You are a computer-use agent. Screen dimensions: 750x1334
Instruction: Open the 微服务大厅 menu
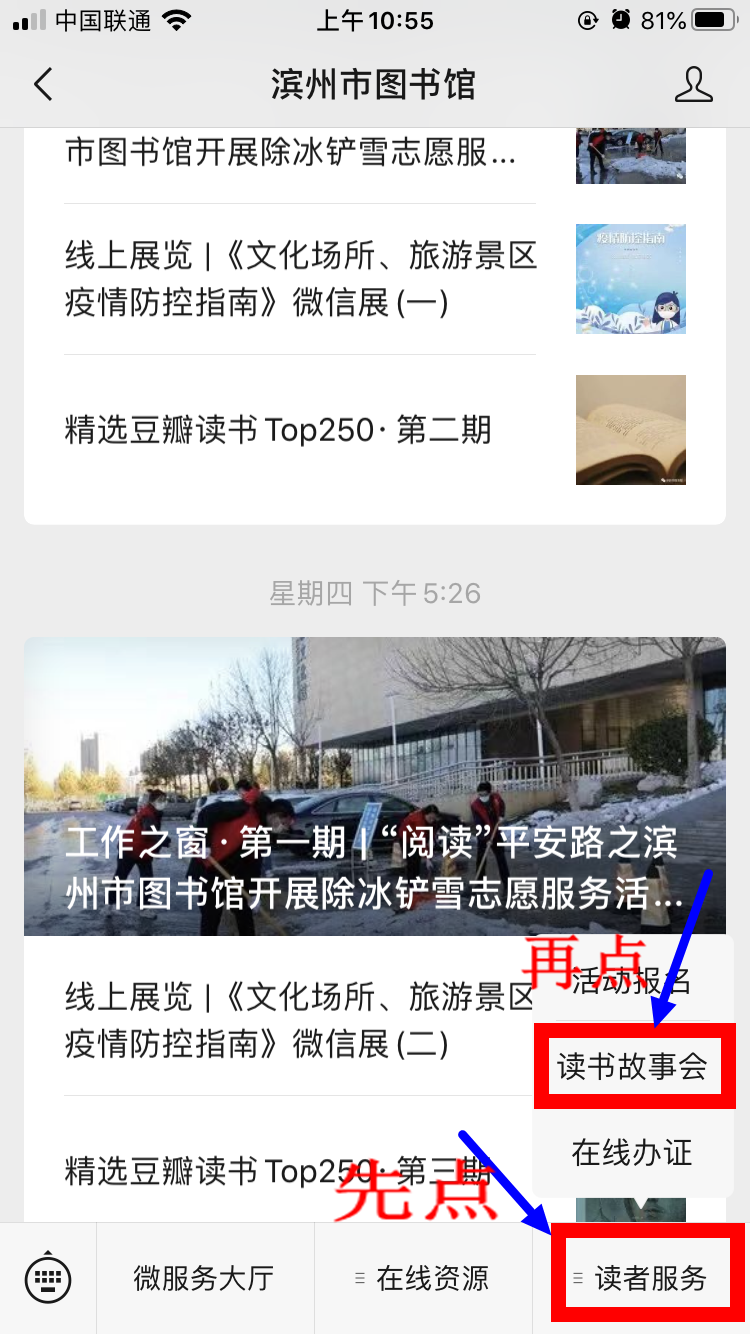tap(204, 1278)
